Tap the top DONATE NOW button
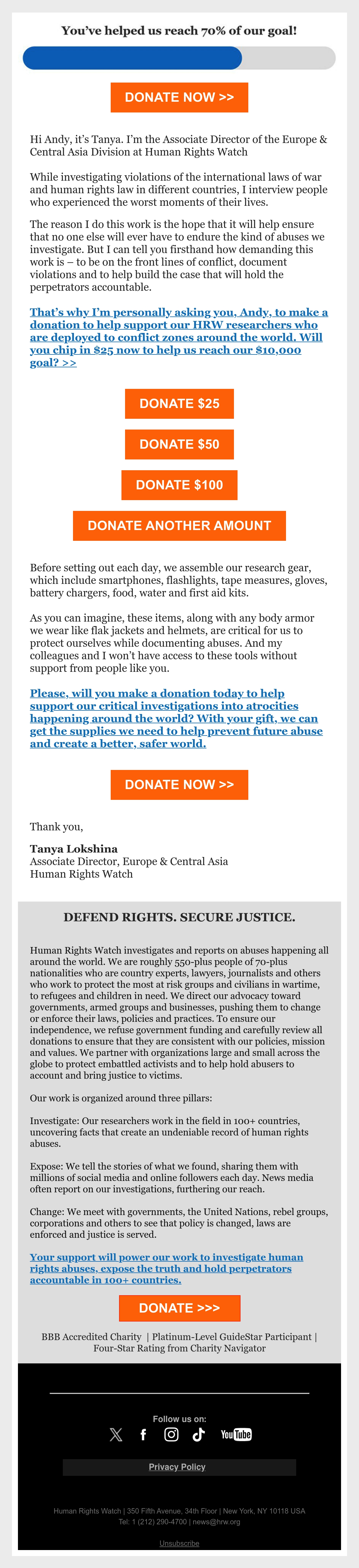 pyautogui.click(x=180, y=98)
